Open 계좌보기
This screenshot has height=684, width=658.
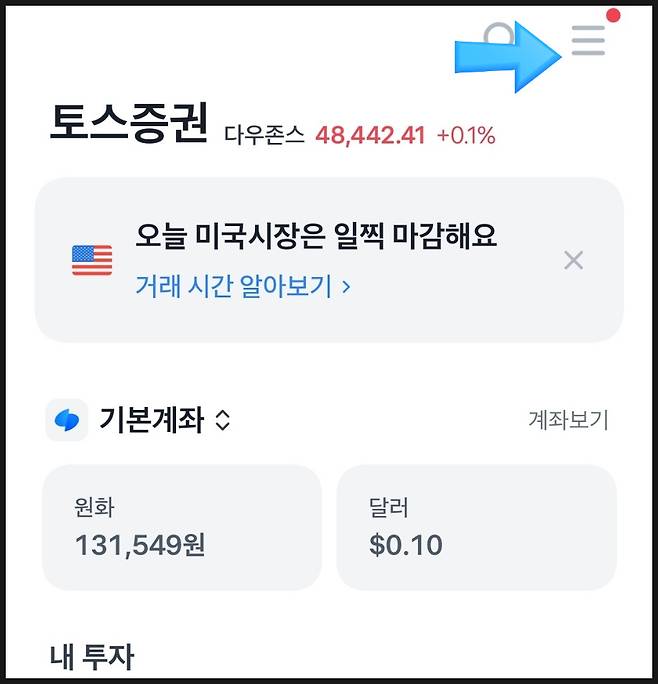[567, 420]
